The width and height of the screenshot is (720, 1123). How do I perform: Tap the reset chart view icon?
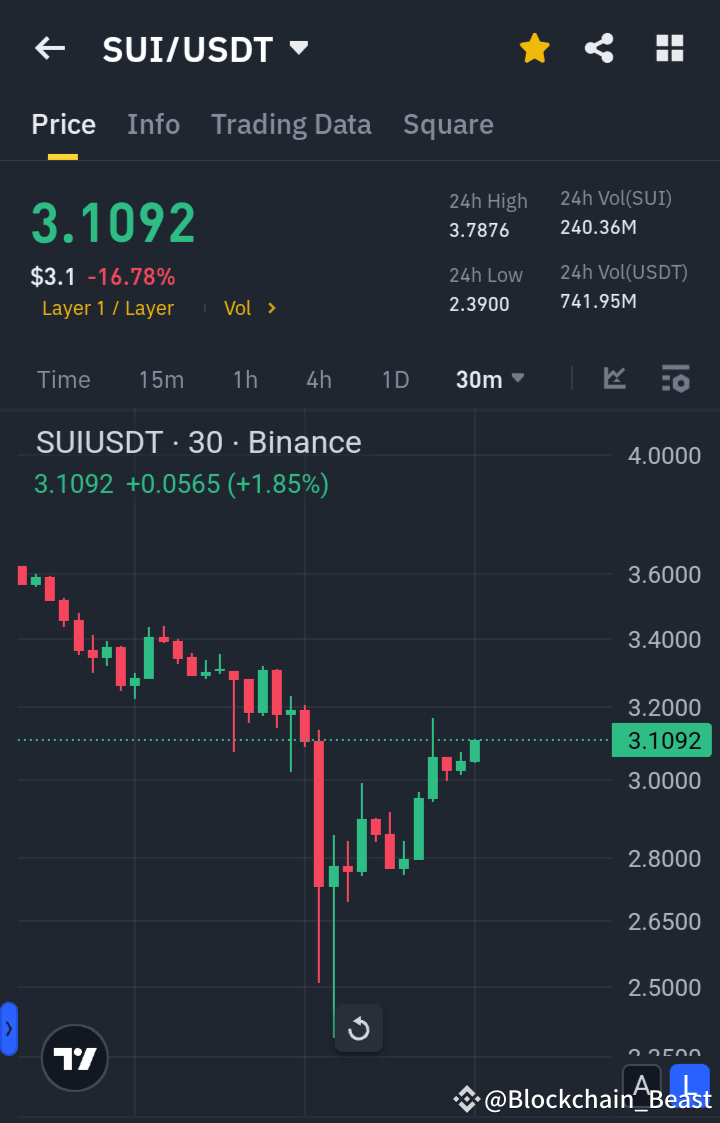pos(358,1028)
